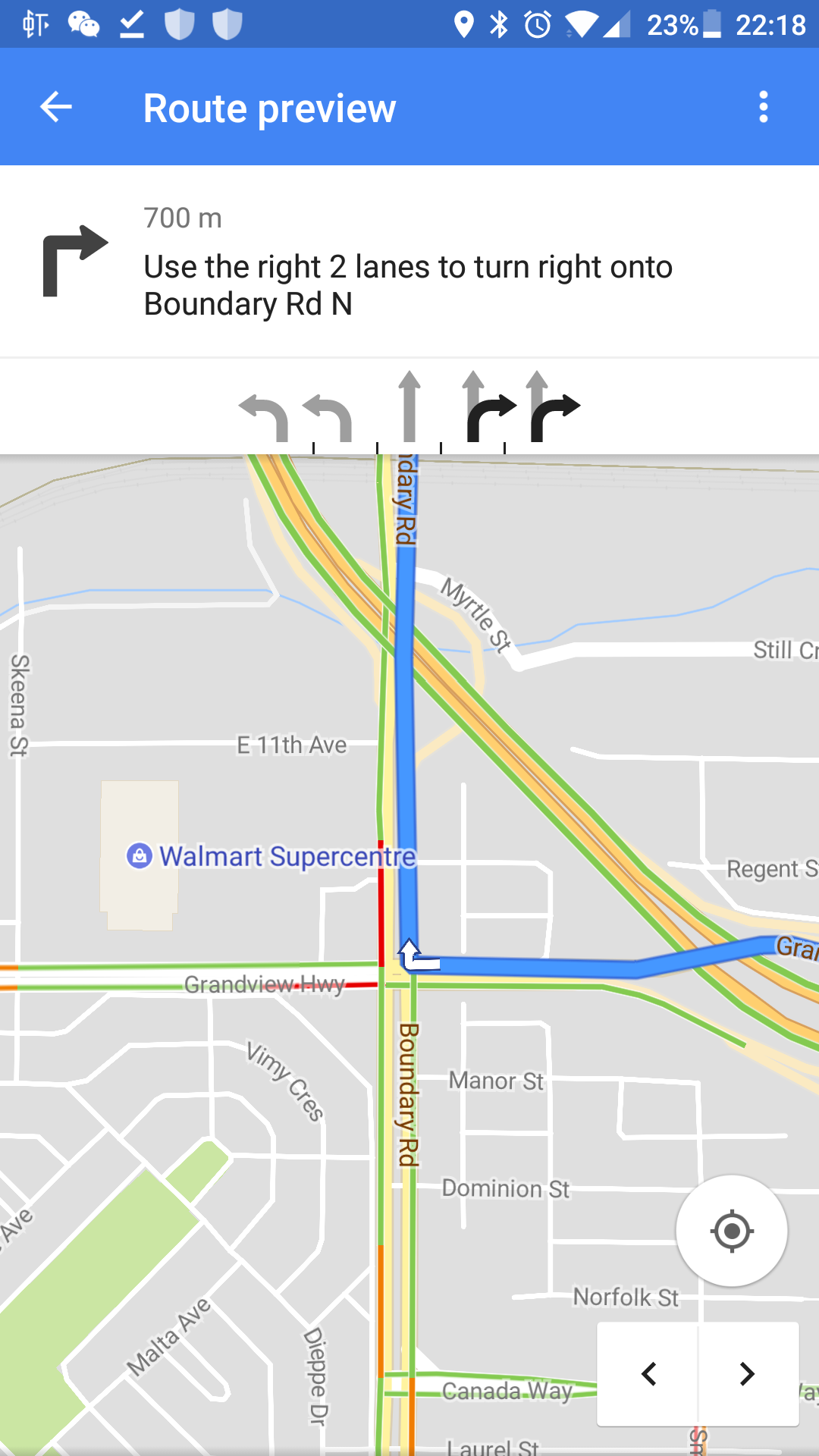Open the overflow menu

(x=763, y=107)
